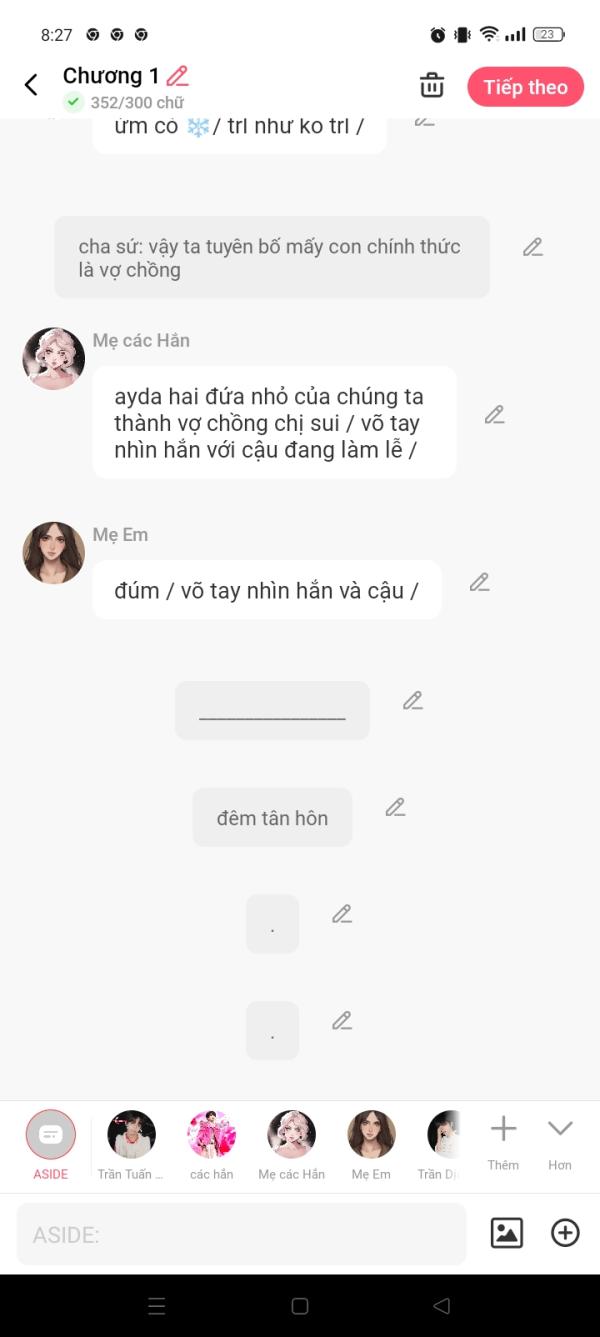Expand the Hơn options
This screenshot has width=600, height=1337.
(x=560, y=1139)
